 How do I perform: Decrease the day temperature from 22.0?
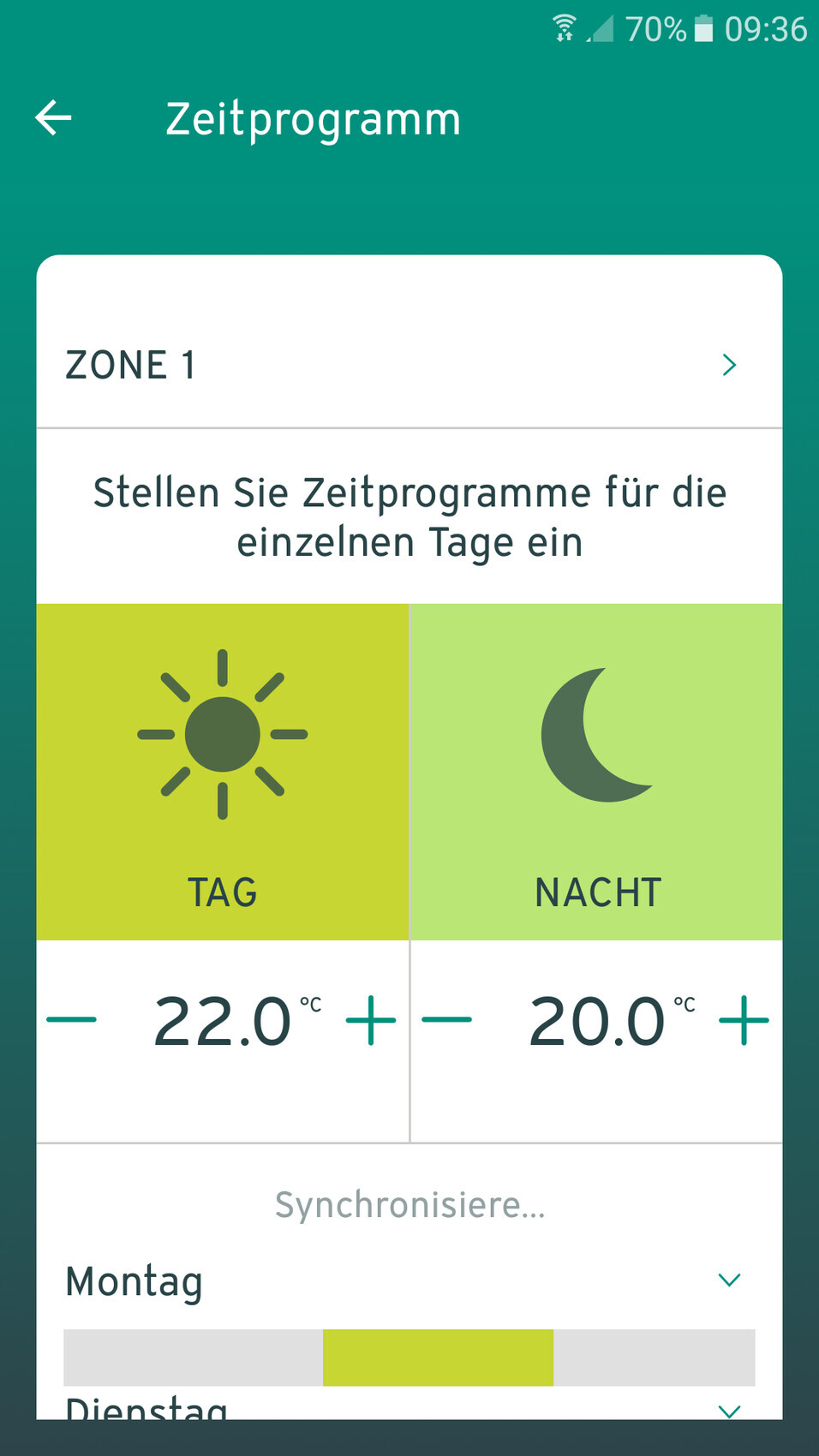[x=72, y=1020]
